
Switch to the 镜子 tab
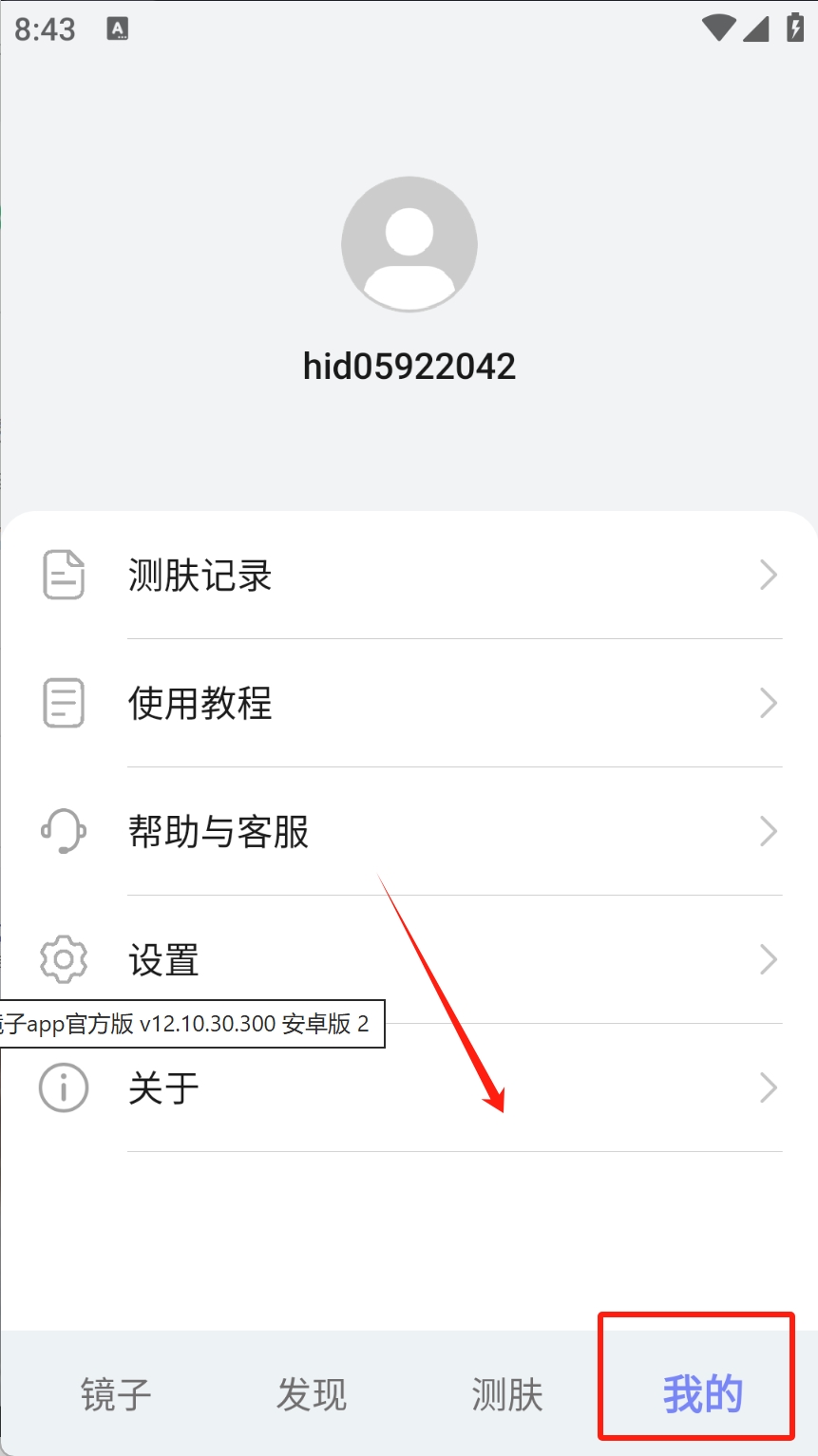(116, 1395)
